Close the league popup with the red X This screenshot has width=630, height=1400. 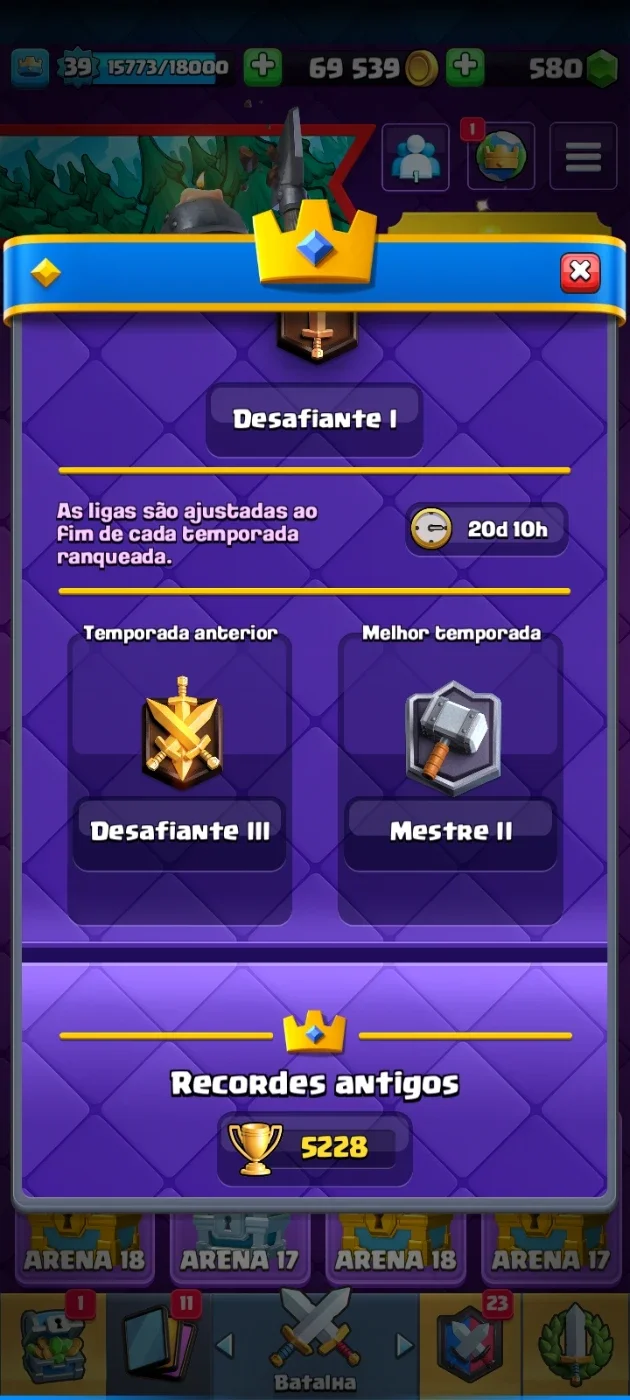(x=580, y=271)
